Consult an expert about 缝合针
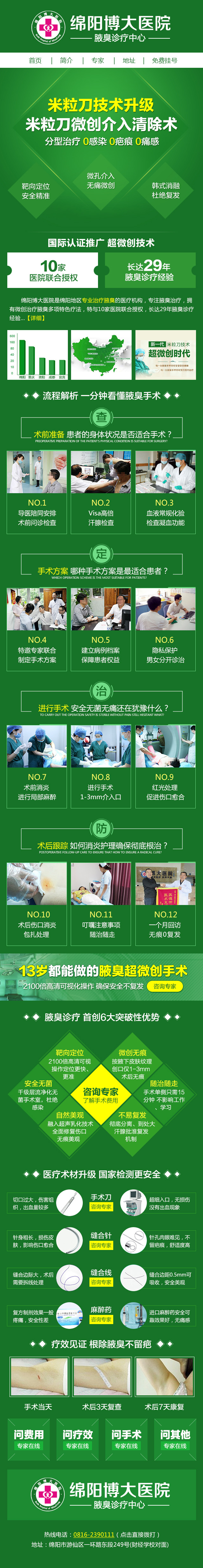203x1568 pixels. pos(101,1246)
